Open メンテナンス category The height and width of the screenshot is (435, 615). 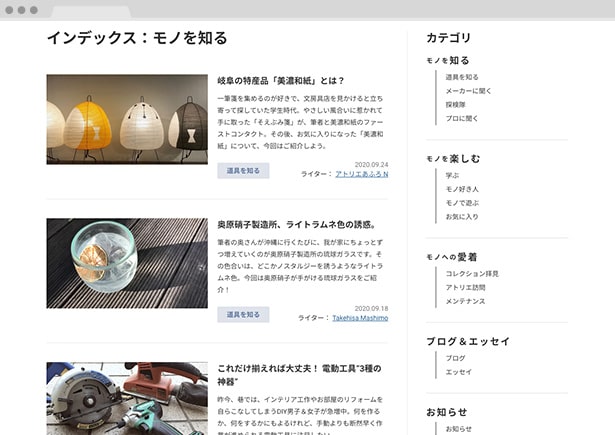(x=465, y=301)
